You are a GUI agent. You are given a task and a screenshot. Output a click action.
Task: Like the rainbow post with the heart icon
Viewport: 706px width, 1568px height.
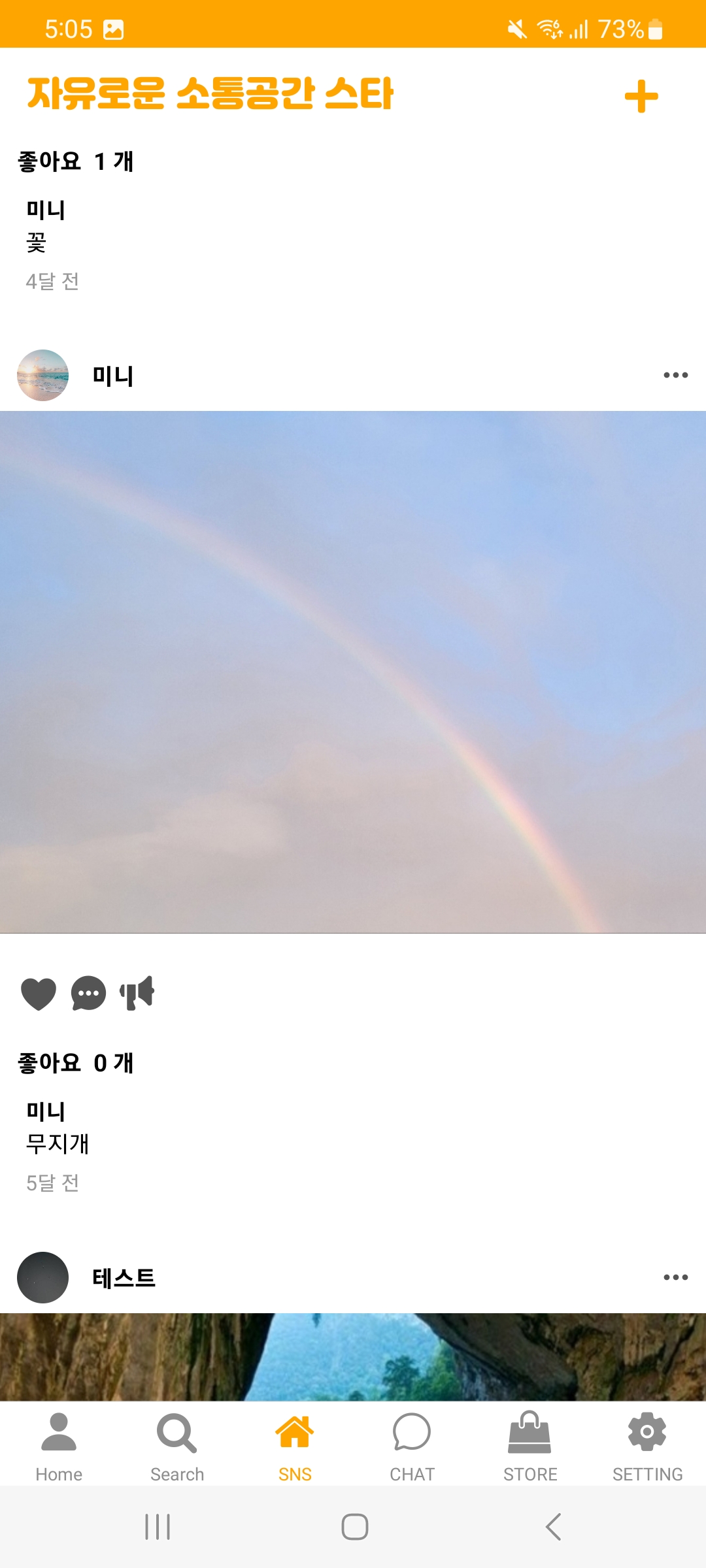[x=39, y=994]
